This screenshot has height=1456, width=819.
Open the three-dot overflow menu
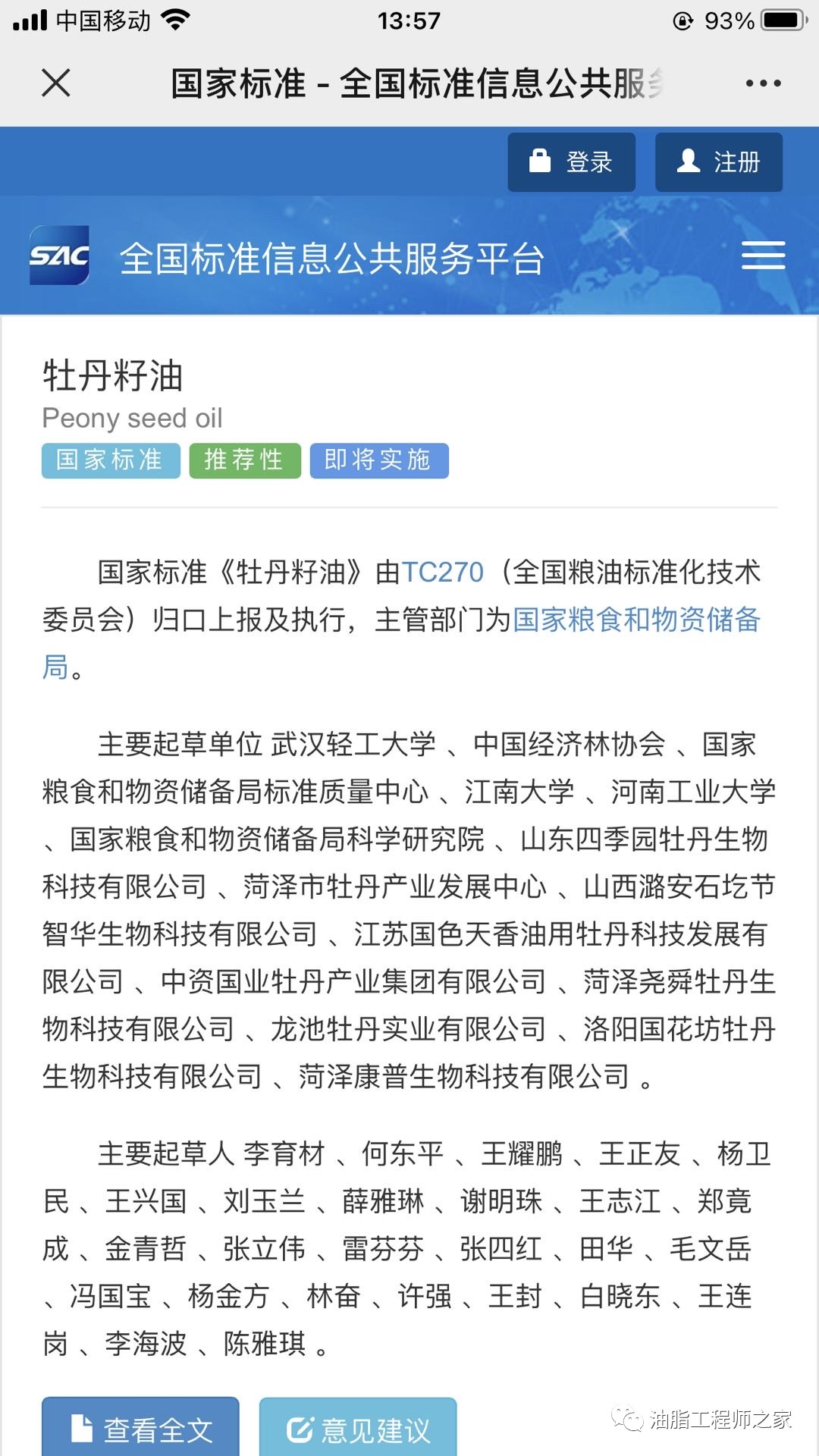pos(763,83)
